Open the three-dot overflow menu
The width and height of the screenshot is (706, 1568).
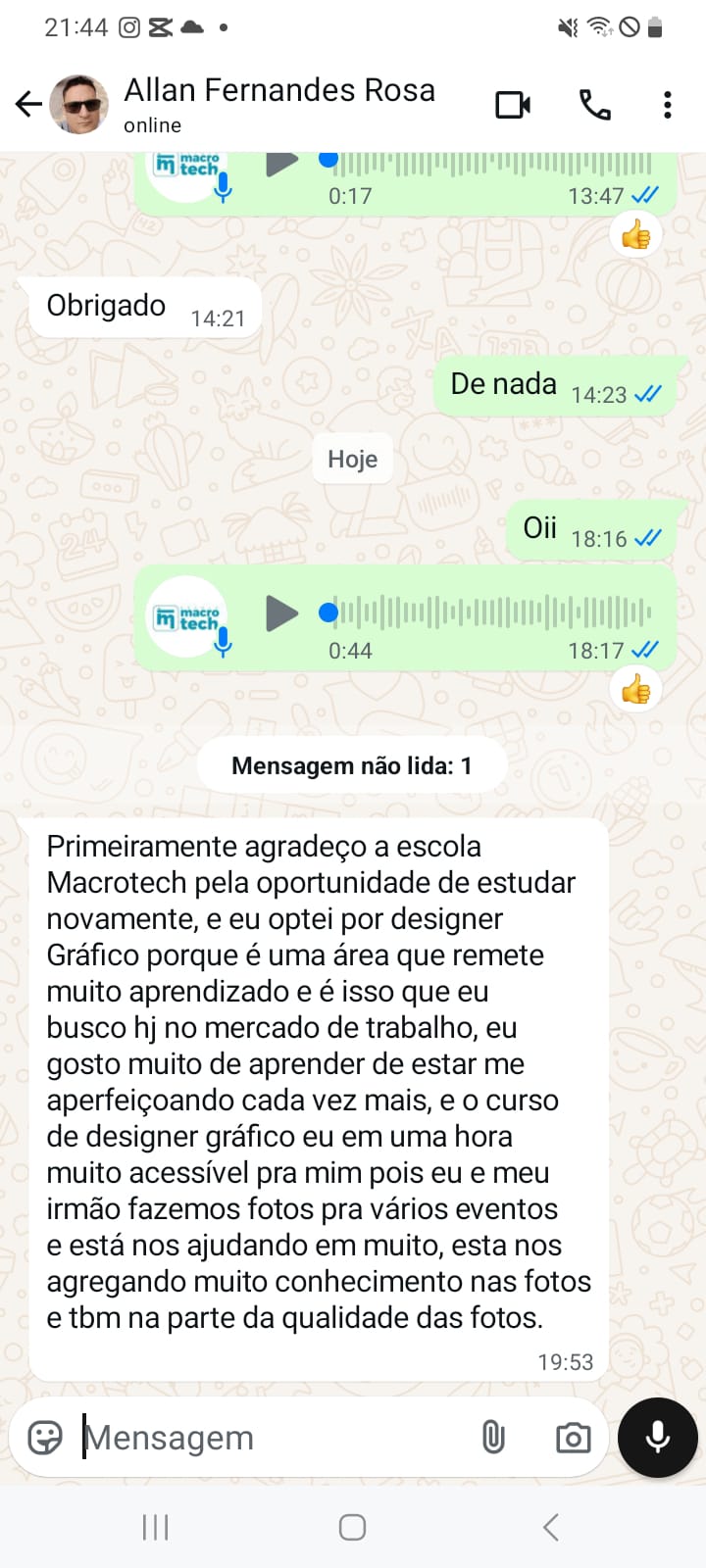(x=668, y=104)
